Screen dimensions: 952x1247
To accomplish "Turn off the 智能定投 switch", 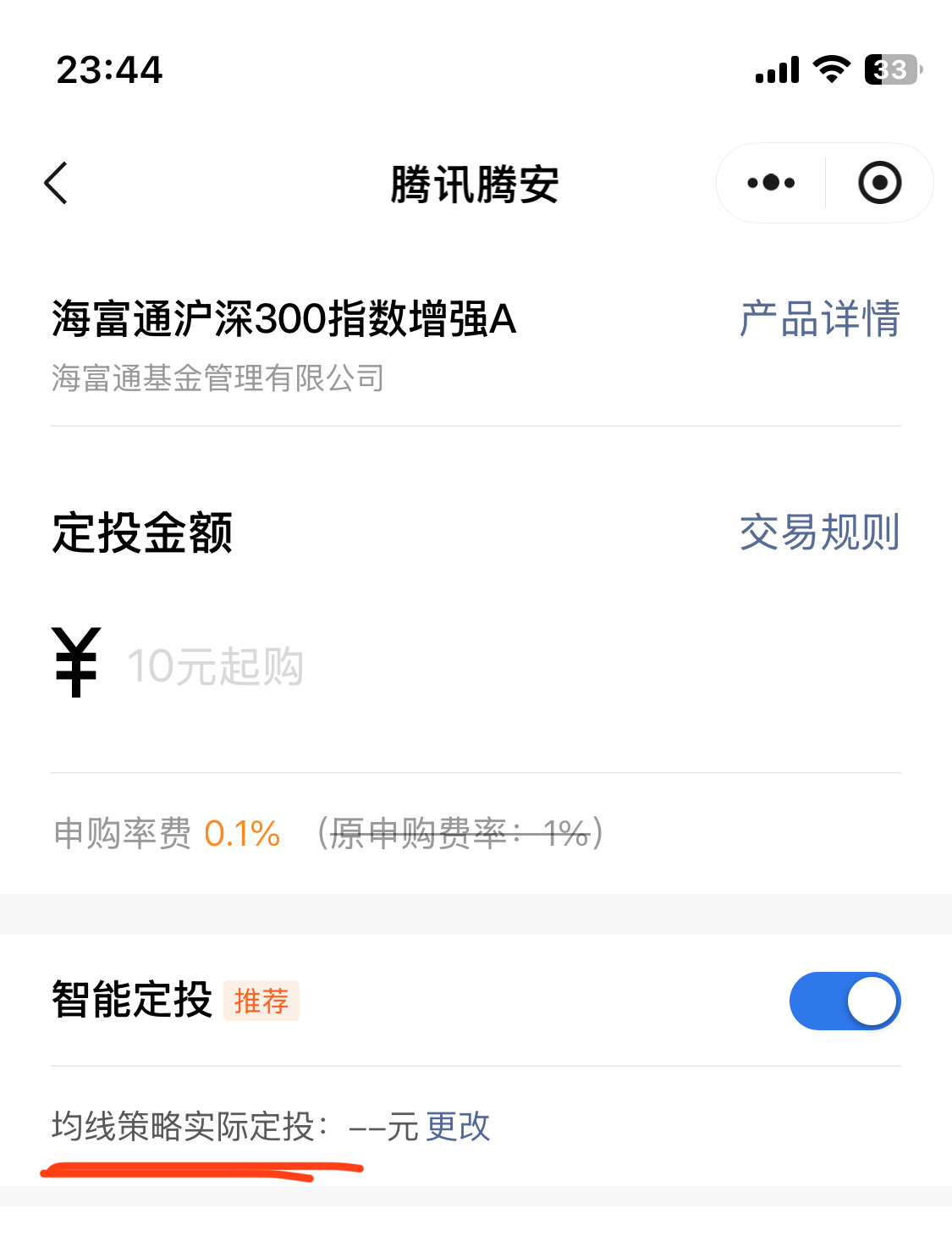I will 845,1001.
